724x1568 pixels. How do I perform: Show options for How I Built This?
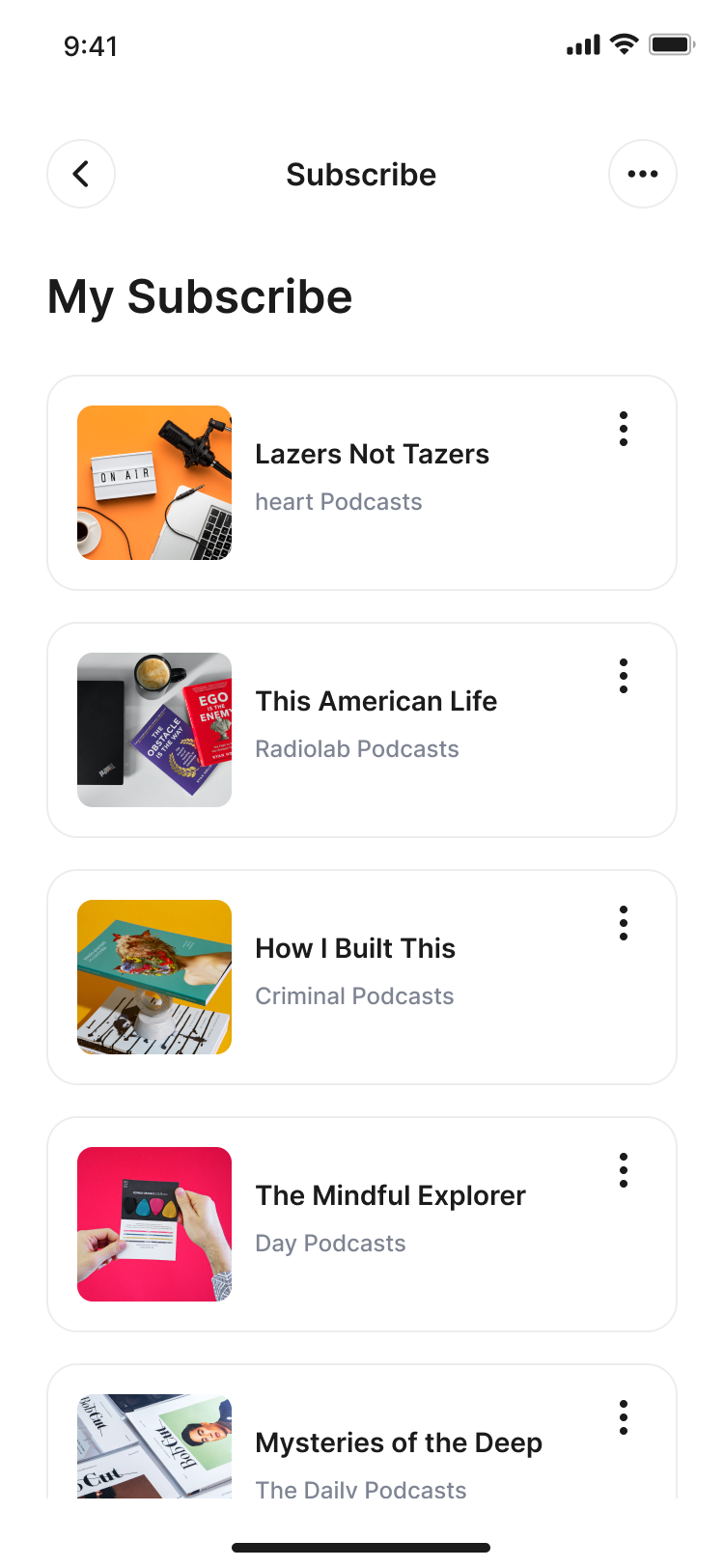click(x=624, y=923)
